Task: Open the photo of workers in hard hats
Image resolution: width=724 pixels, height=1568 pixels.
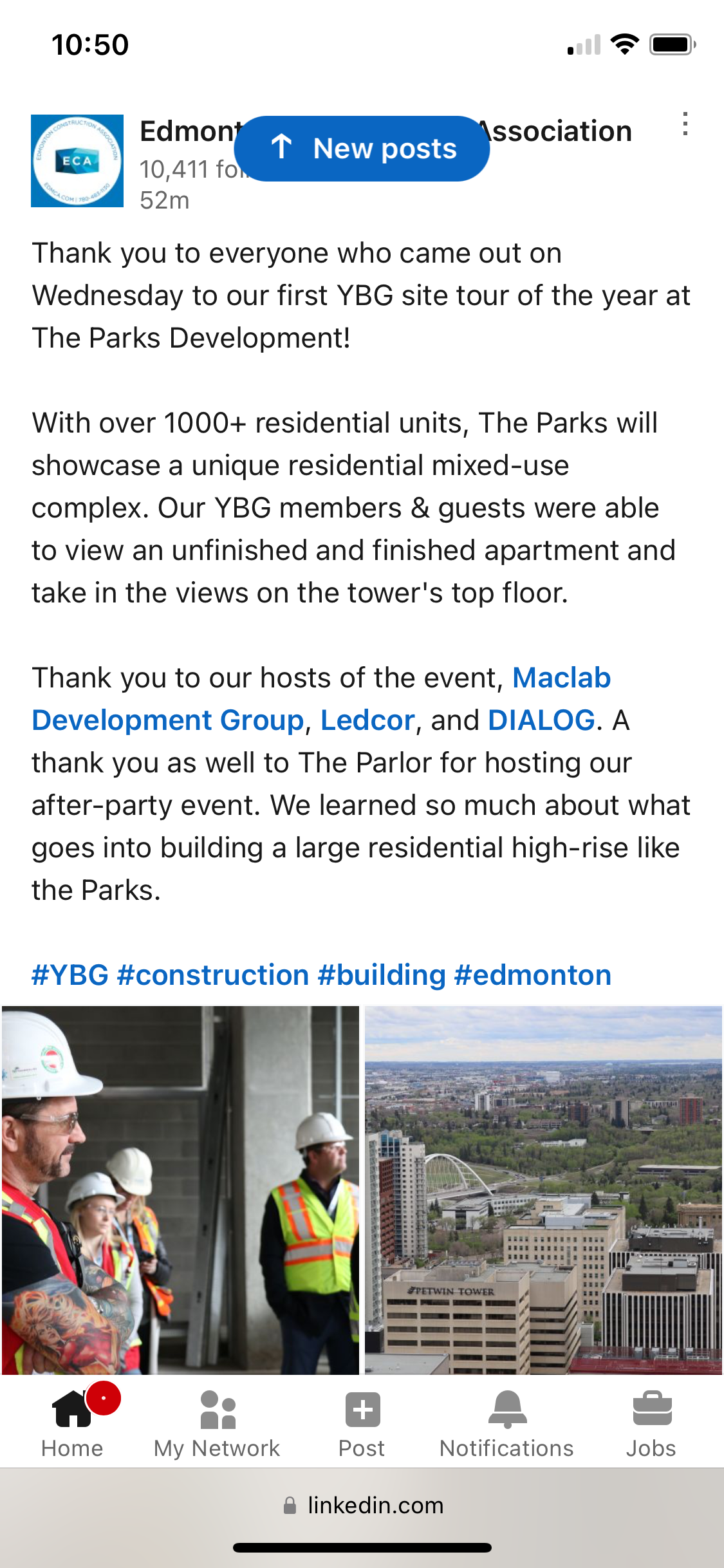Action: point(180,1190)
